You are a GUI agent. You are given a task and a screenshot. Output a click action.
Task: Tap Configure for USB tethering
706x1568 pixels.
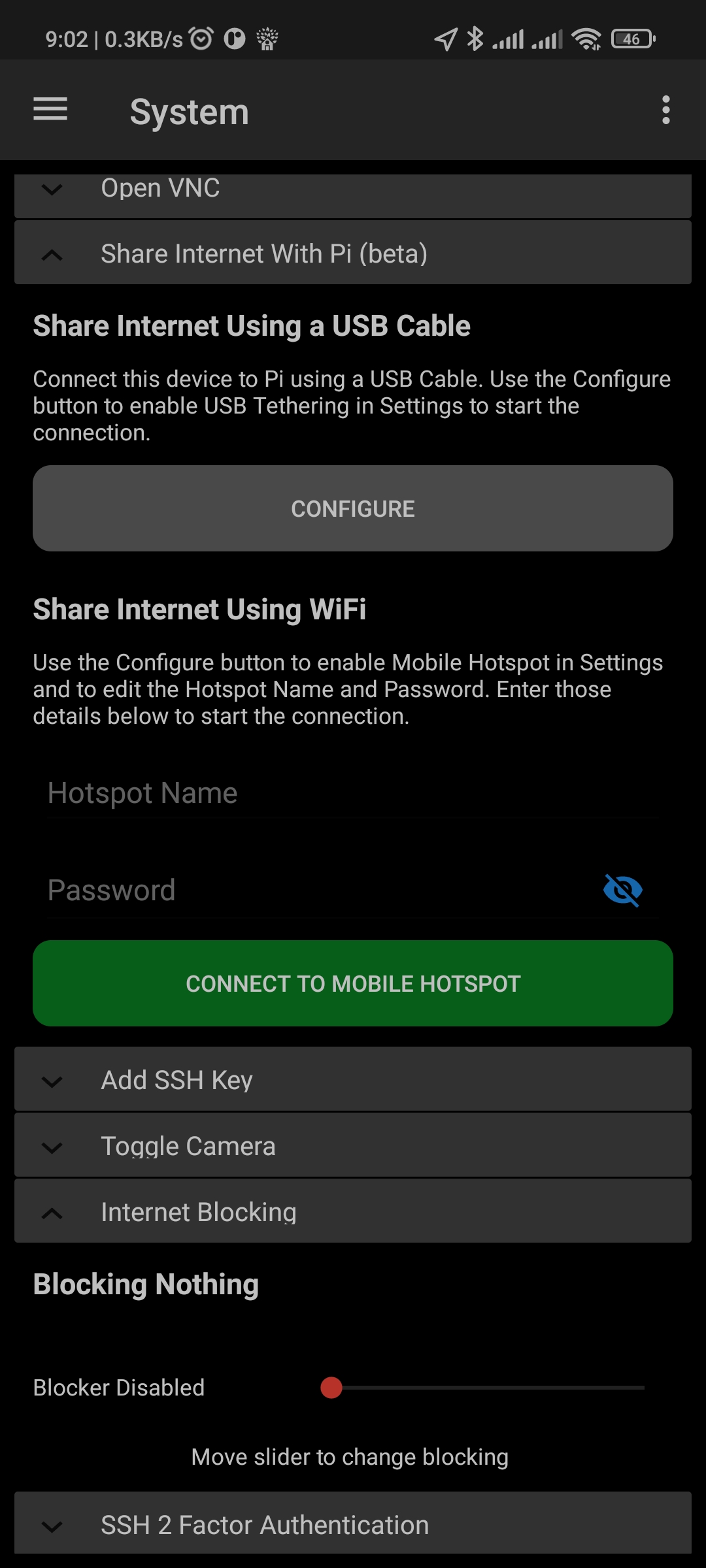pos(353,508)
